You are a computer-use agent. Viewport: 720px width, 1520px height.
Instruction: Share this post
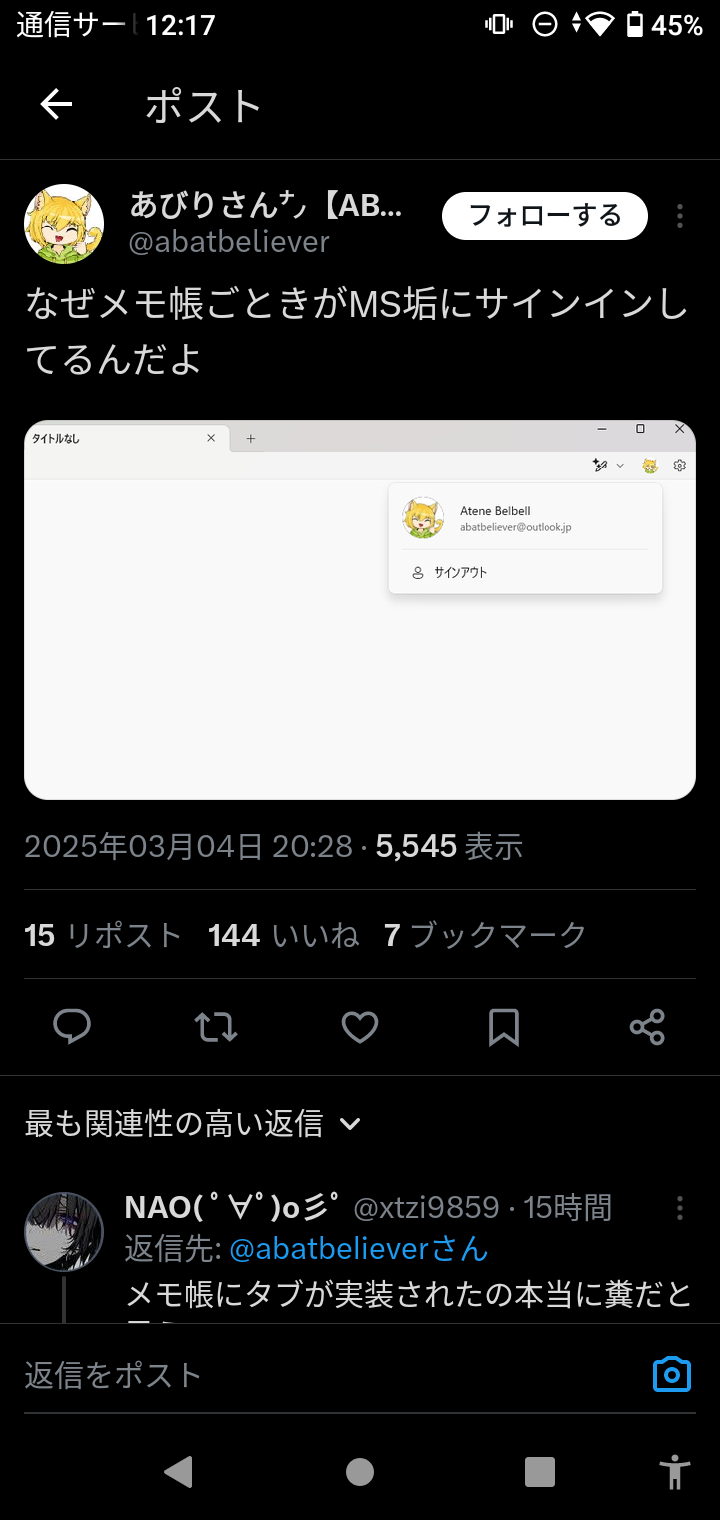647,1027
